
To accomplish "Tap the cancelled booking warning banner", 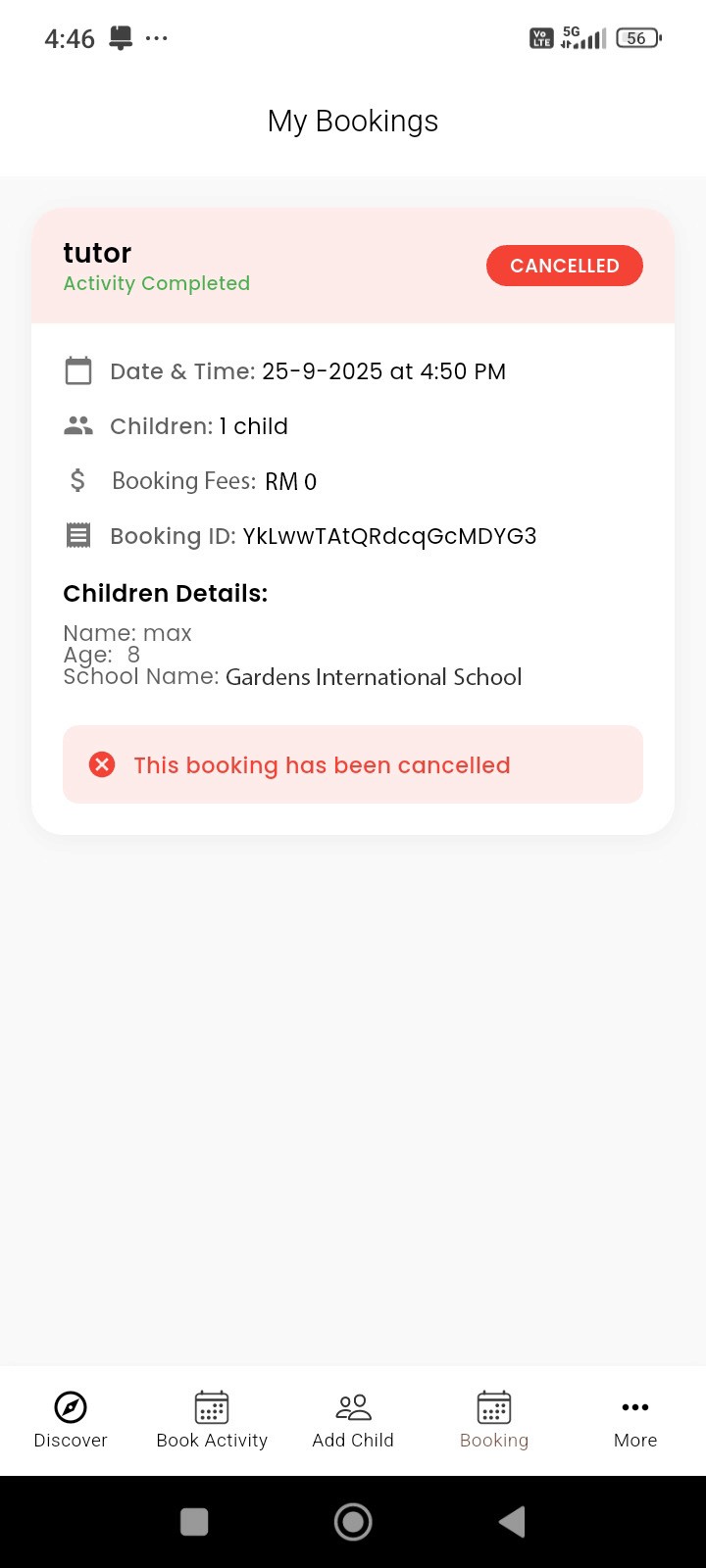I will point(353,764).
